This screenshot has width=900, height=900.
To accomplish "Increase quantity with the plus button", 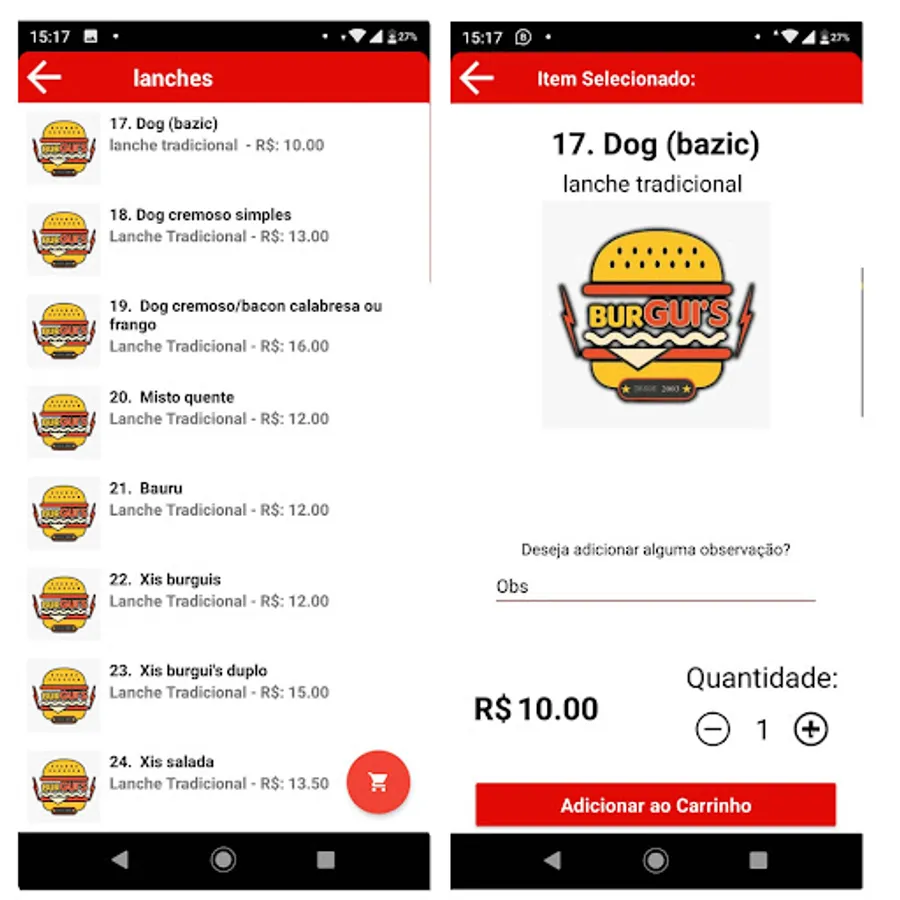I will [810, 730].
